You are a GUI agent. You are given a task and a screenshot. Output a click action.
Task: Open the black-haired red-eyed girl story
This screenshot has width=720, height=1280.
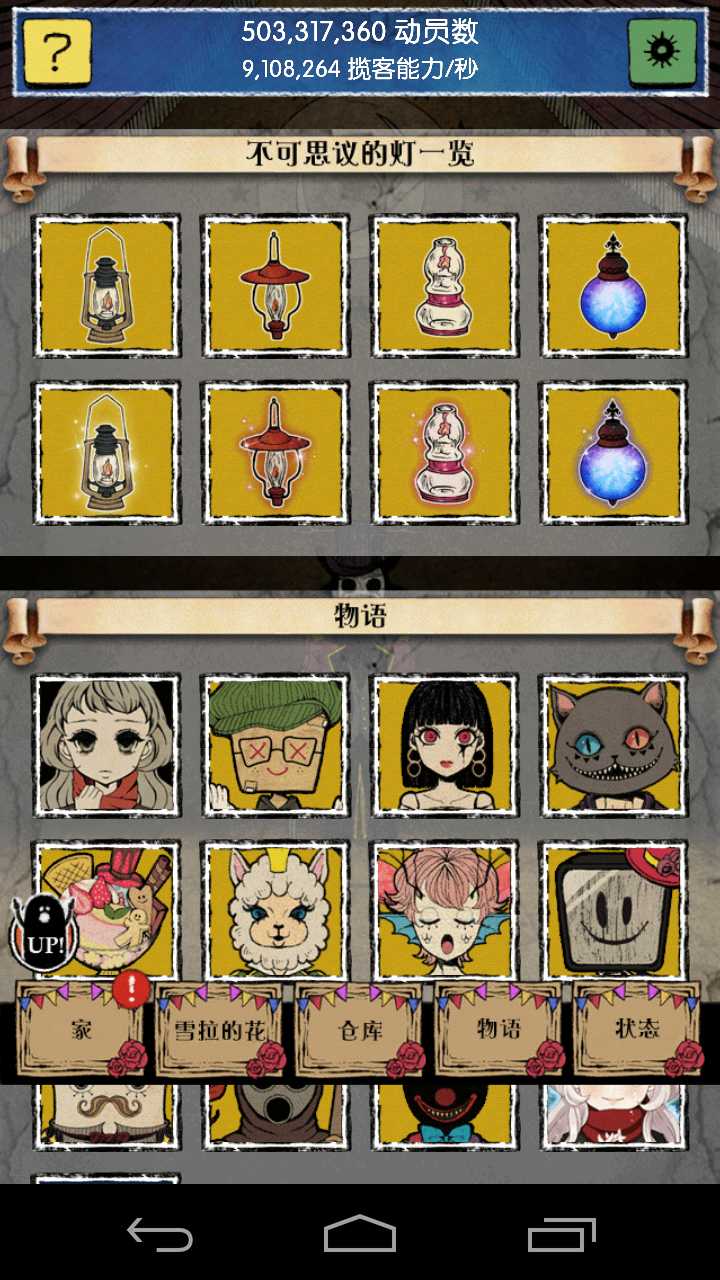tap(444, 746)
